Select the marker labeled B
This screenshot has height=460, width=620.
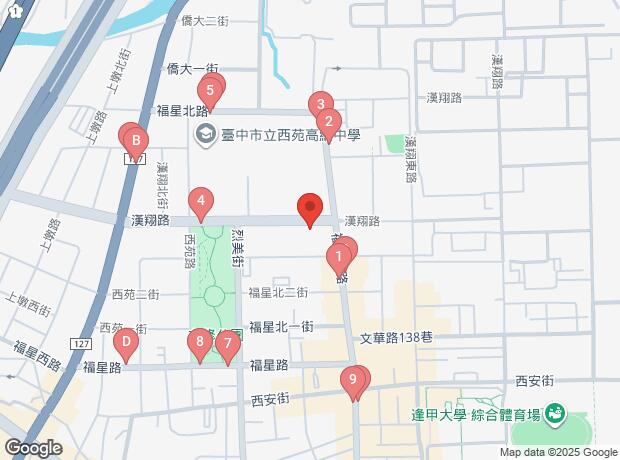pyautogui.click(x=136, y=141)
